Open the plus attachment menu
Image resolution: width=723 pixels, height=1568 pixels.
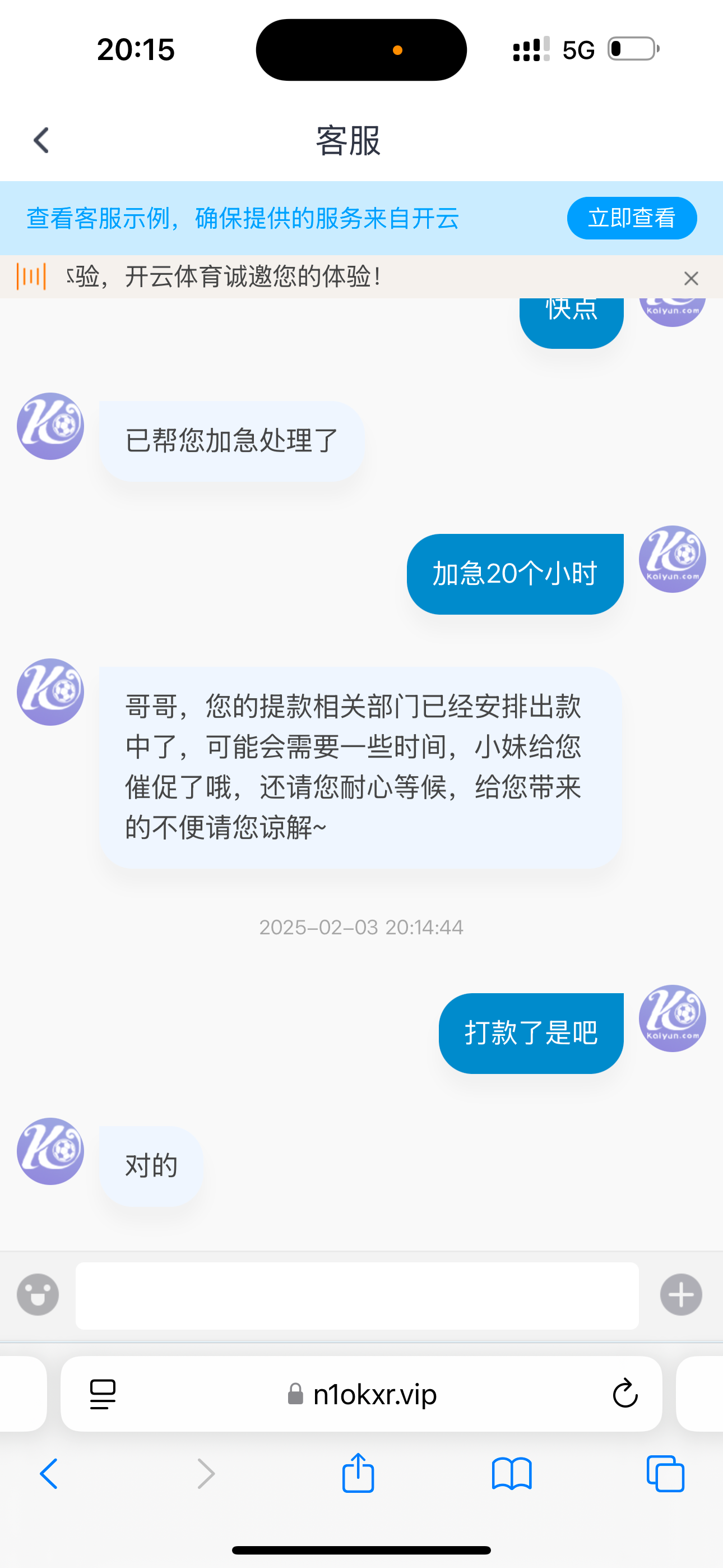681,1295
